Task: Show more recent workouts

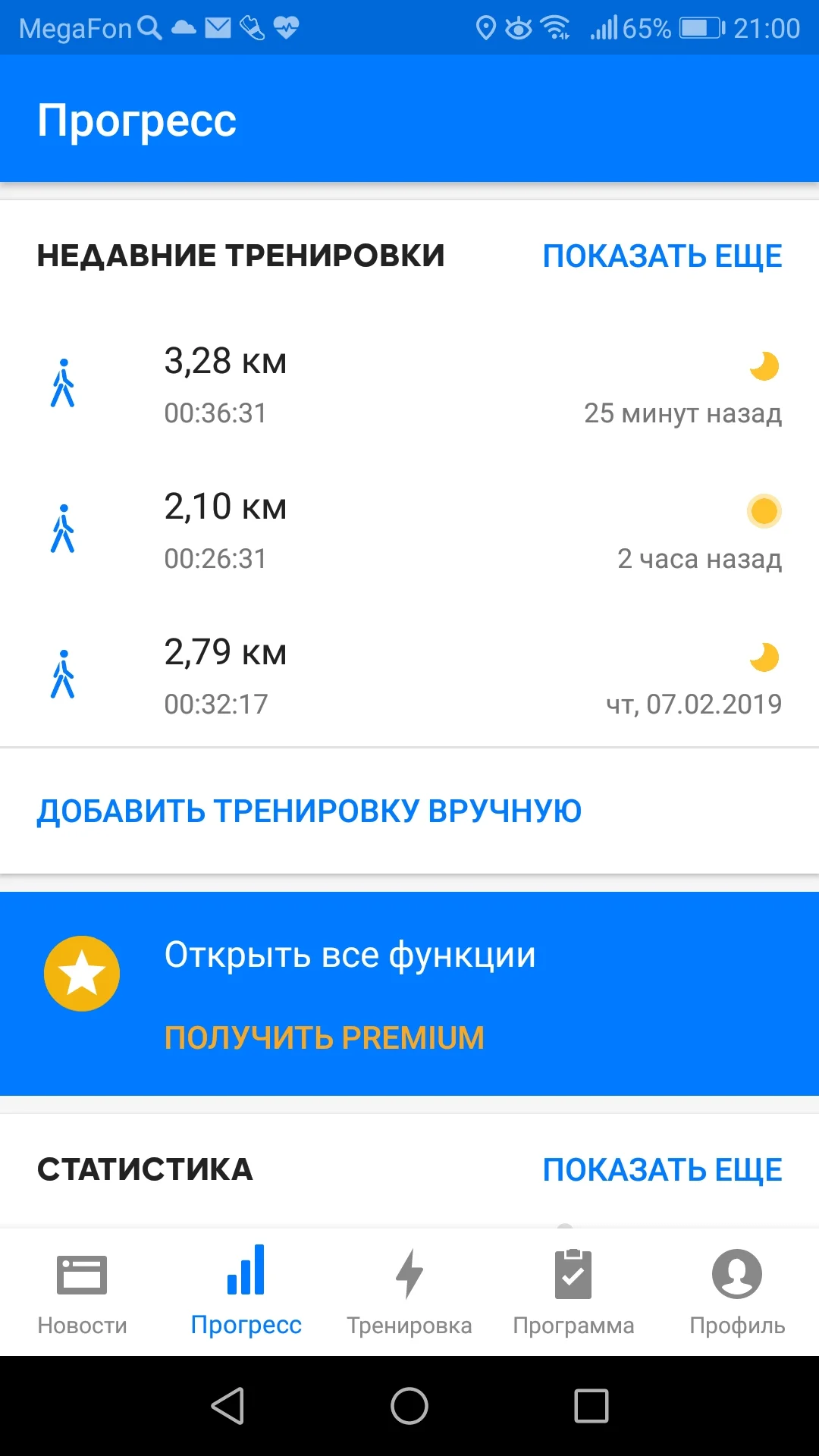Action: pyautogui.click(x=662, y=256)
